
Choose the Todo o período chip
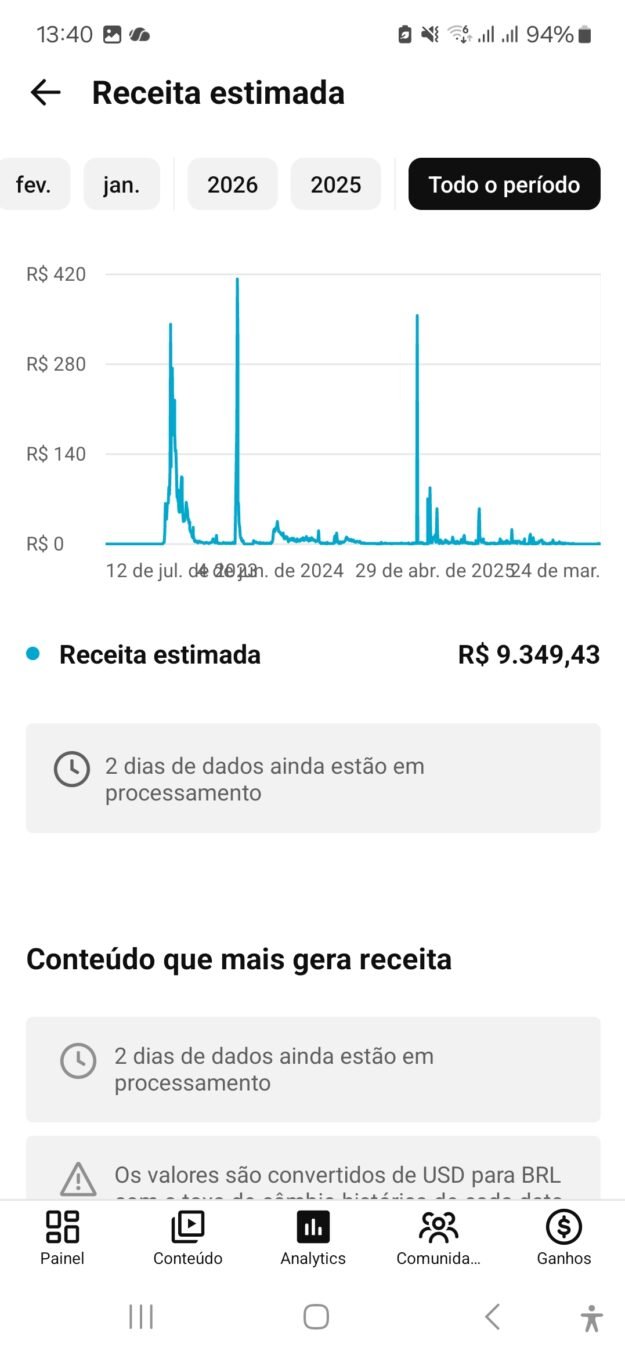504,185
